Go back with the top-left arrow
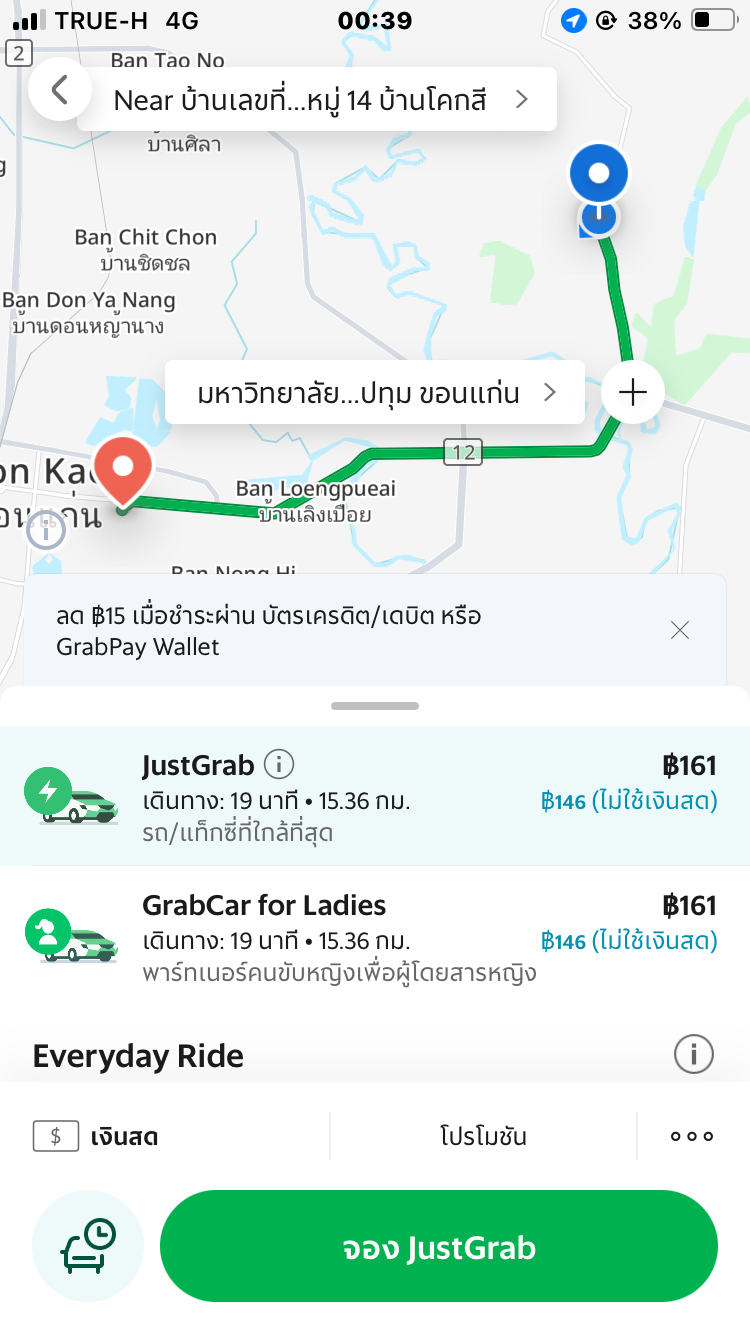 [60, 91]
